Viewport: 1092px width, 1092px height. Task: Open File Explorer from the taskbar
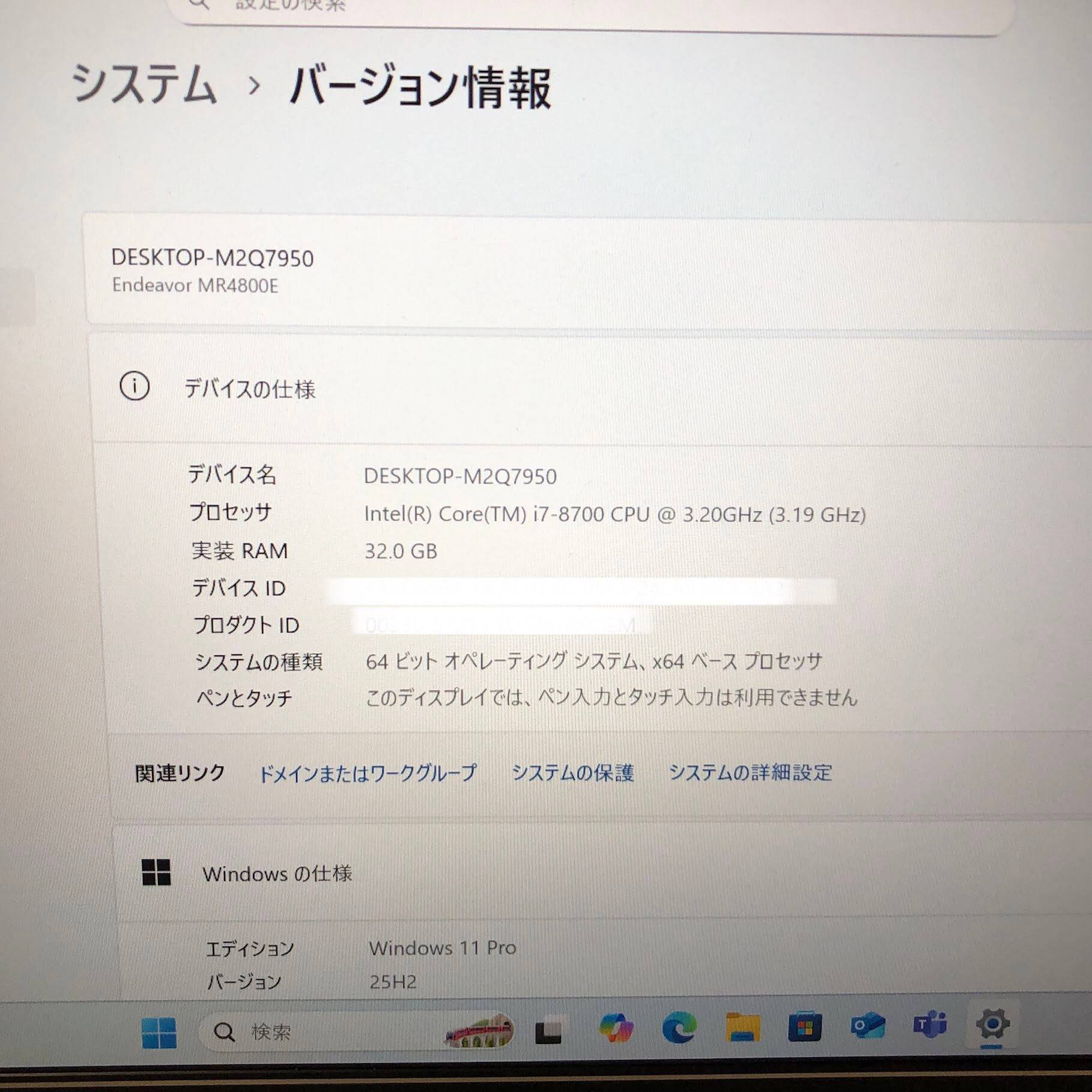pyautogui.click(x=742, y=1028)
